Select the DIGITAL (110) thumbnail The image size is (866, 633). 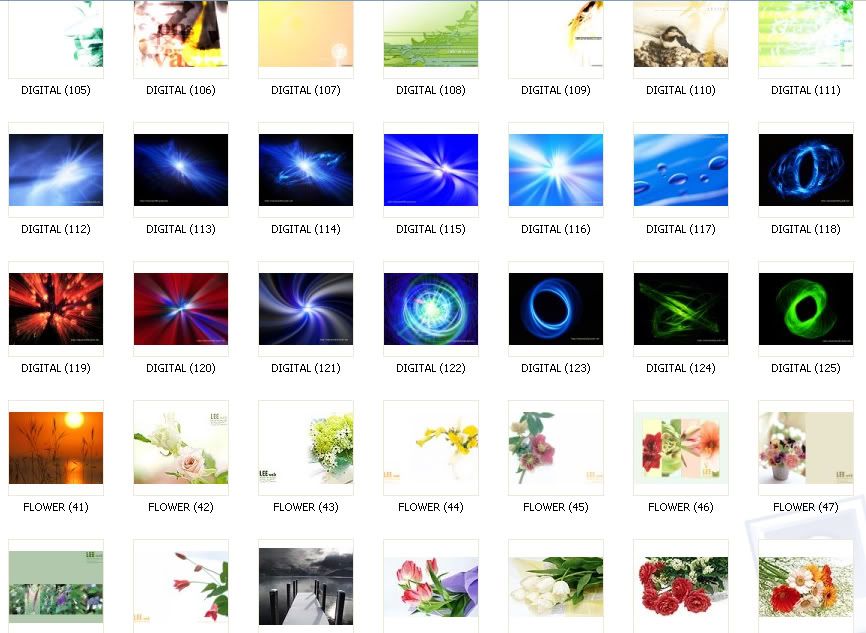(681, 36)
